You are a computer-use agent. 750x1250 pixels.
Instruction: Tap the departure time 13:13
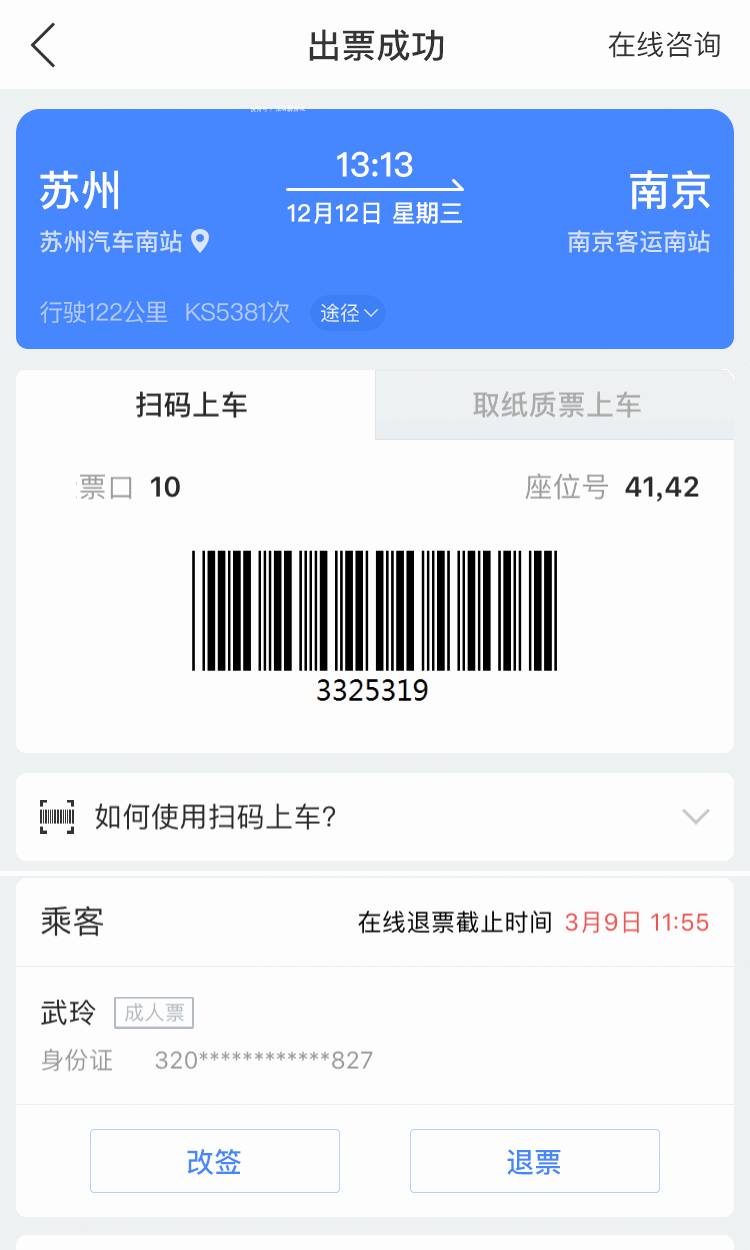(374, 164)
